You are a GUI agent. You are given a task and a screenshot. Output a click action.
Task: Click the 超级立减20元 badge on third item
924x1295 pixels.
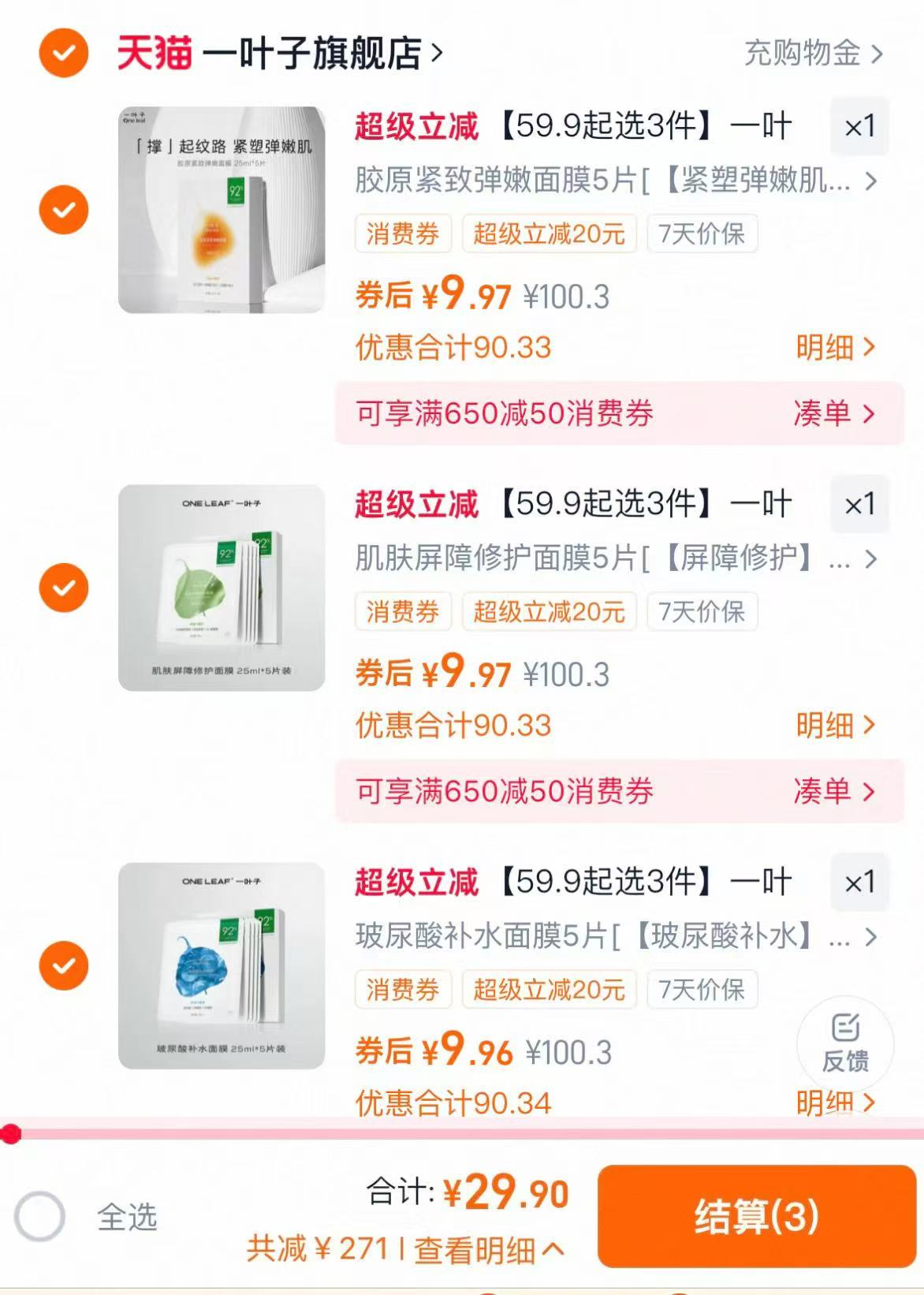click(550, 990)
